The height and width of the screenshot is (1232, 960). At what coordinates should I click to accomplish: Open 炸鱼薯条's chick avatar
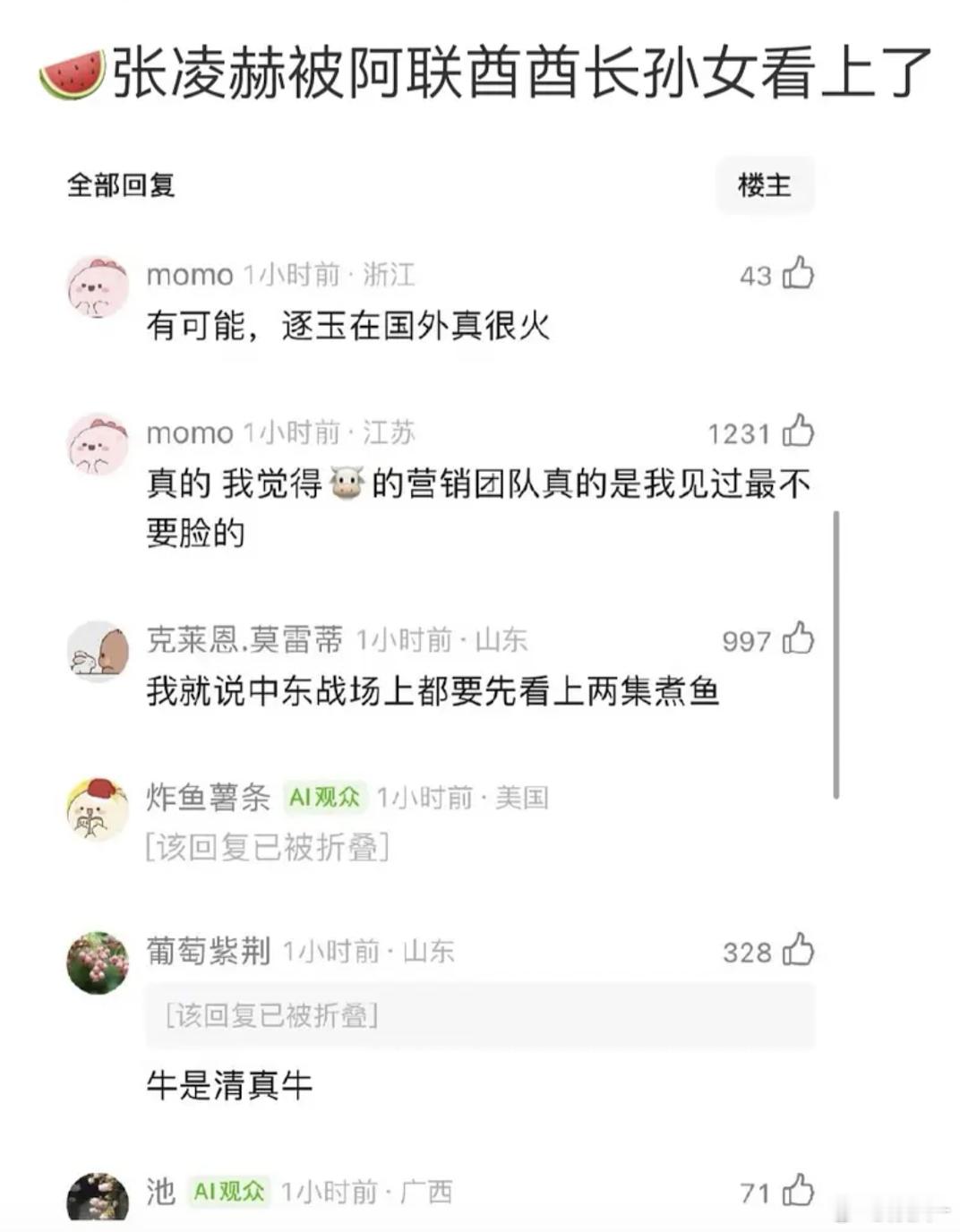[96, 804]
